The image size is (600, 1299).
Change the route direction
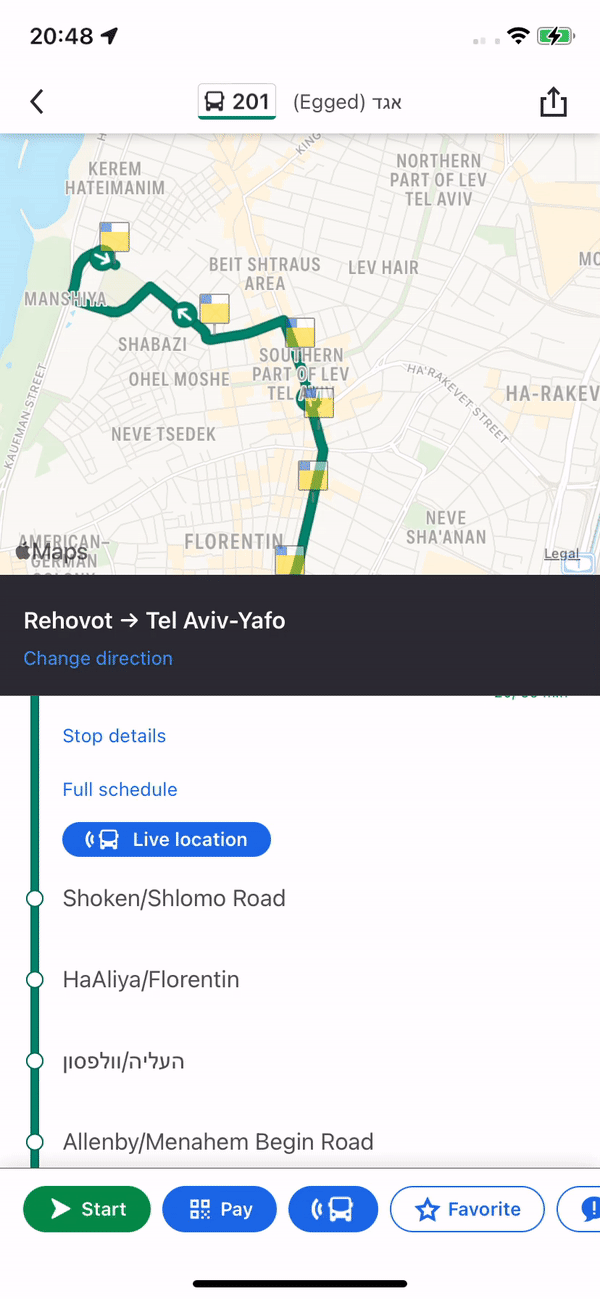98,658
